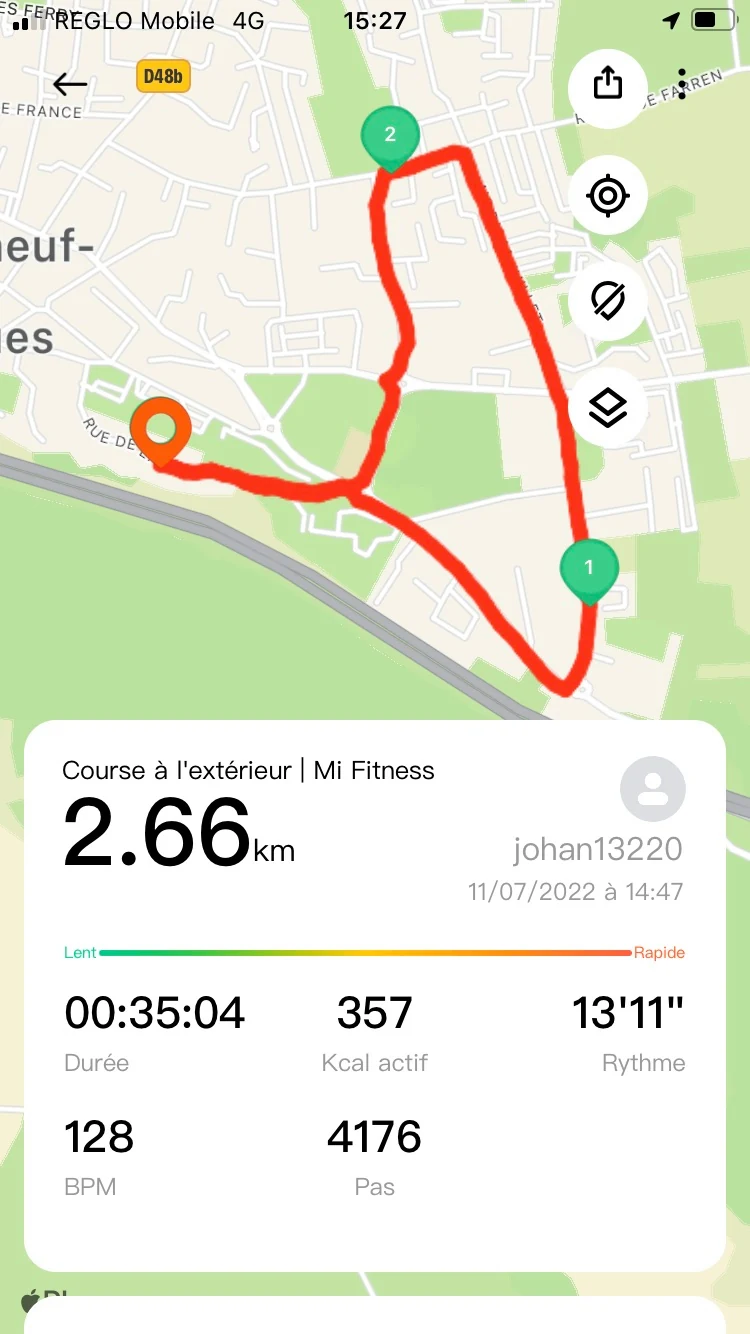
Task: Open the three-dot overflow menu
Action: 682,84
